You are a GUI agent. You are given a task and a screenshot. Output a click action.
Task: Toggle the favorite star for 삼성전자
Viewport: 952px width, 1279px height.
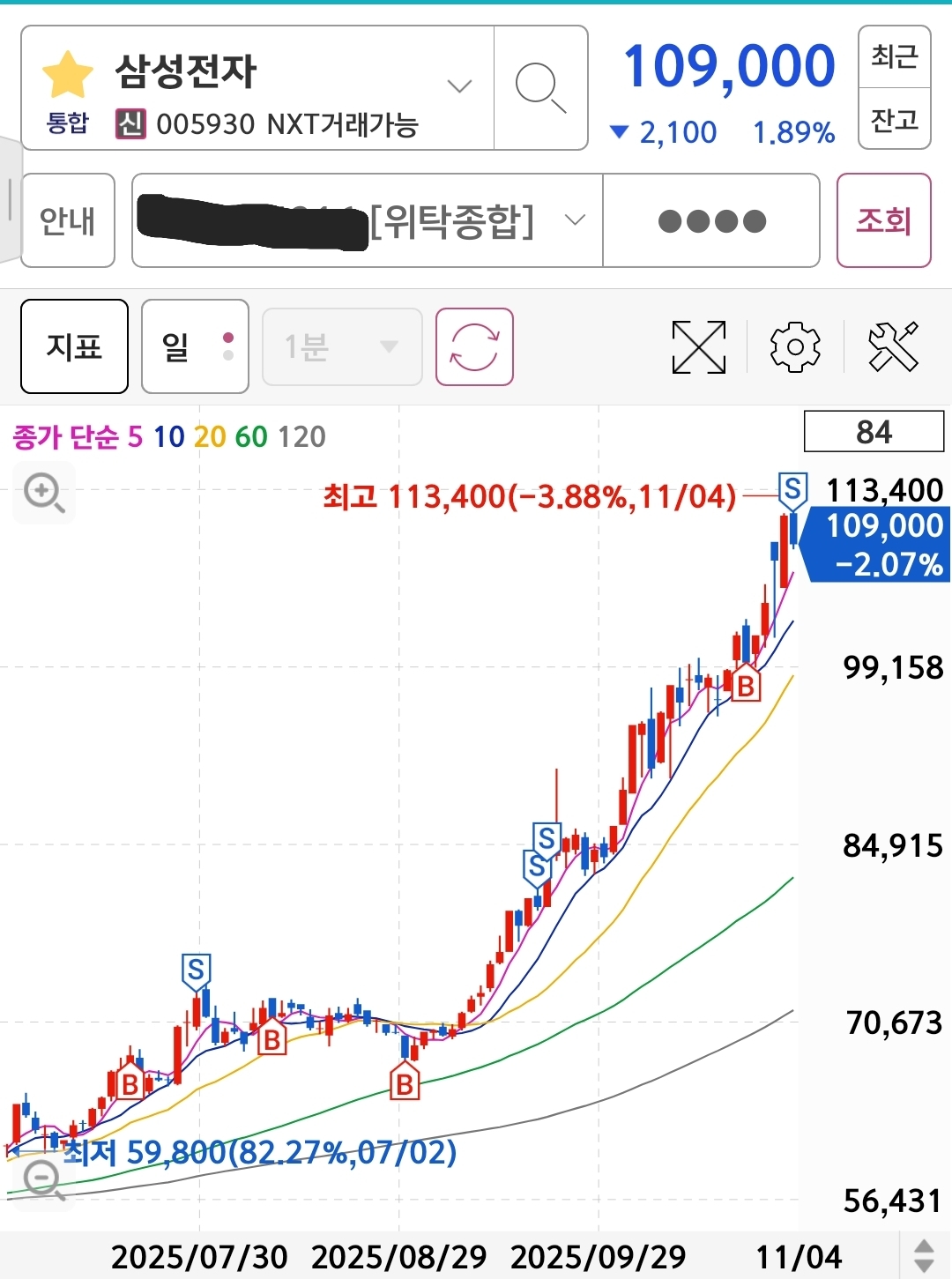(67, 75)
